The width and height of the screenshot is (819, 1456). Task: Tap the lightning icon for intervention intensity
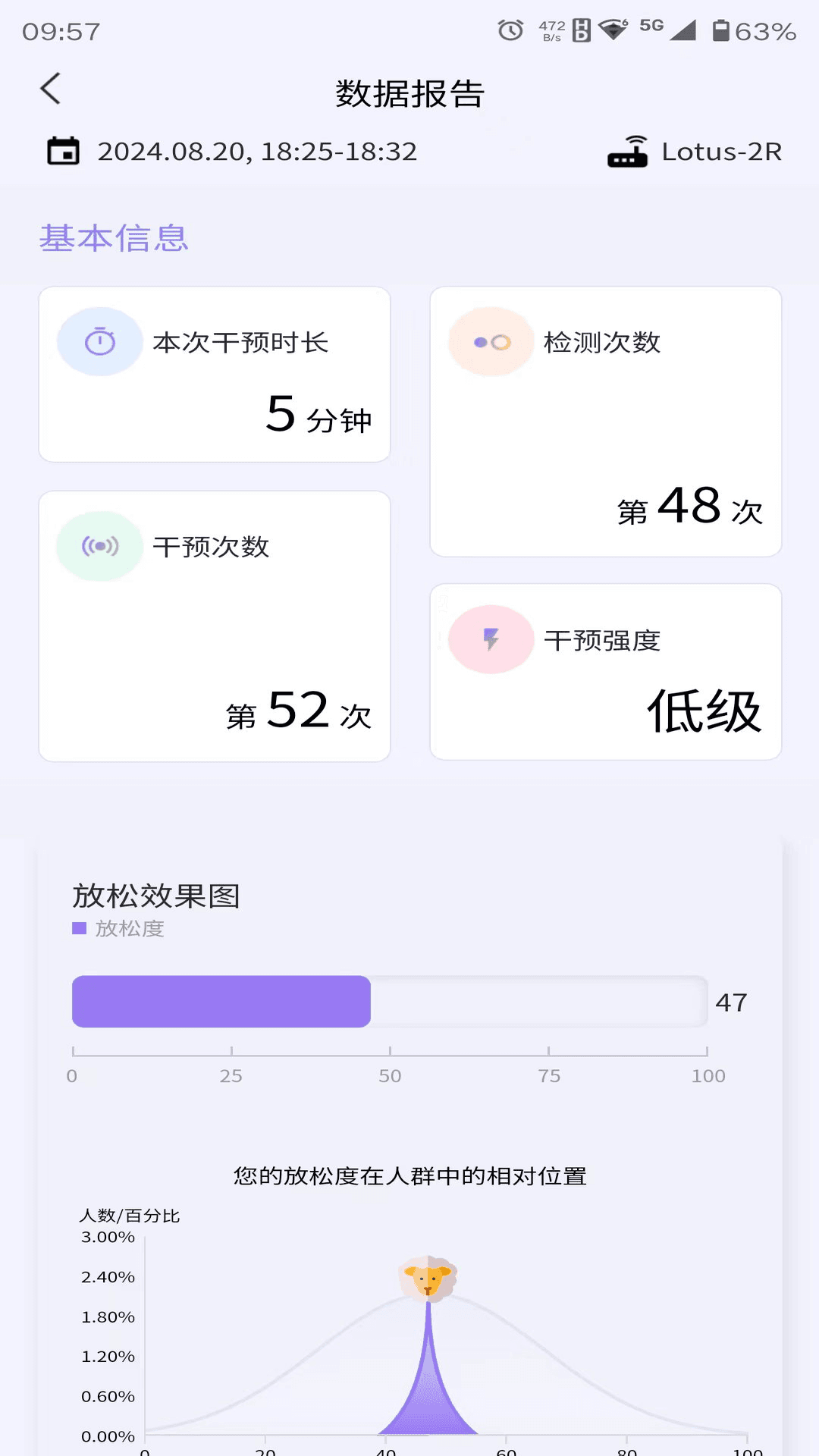click(490, 639)
